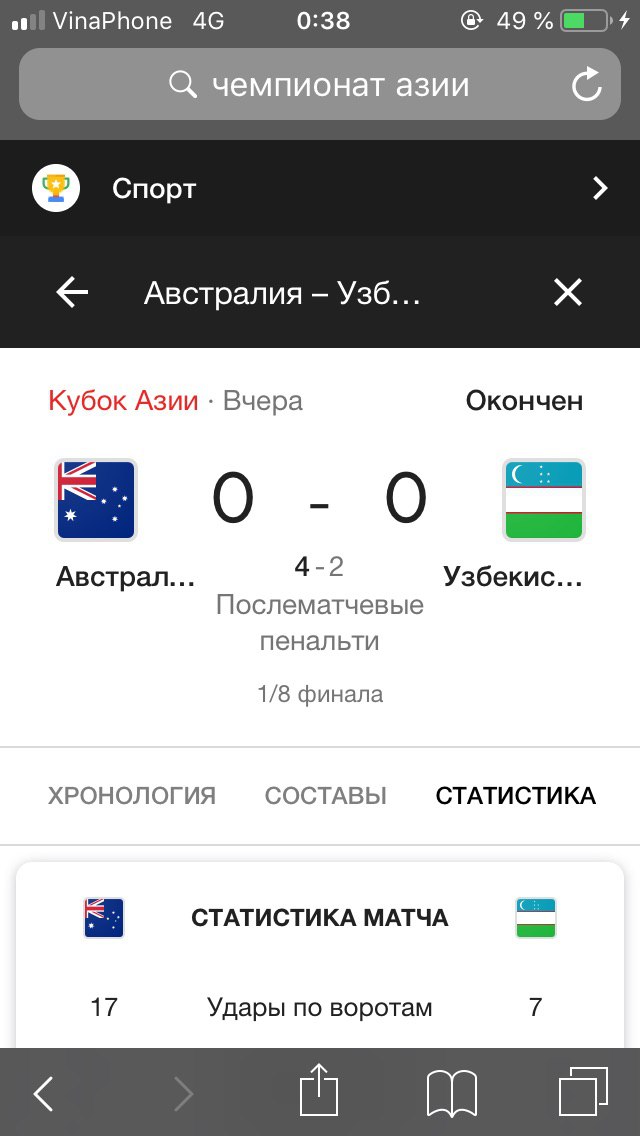Open the Кубок Азии link
The height and width of the screenshot is (1136, 640).
click(123, 401)
